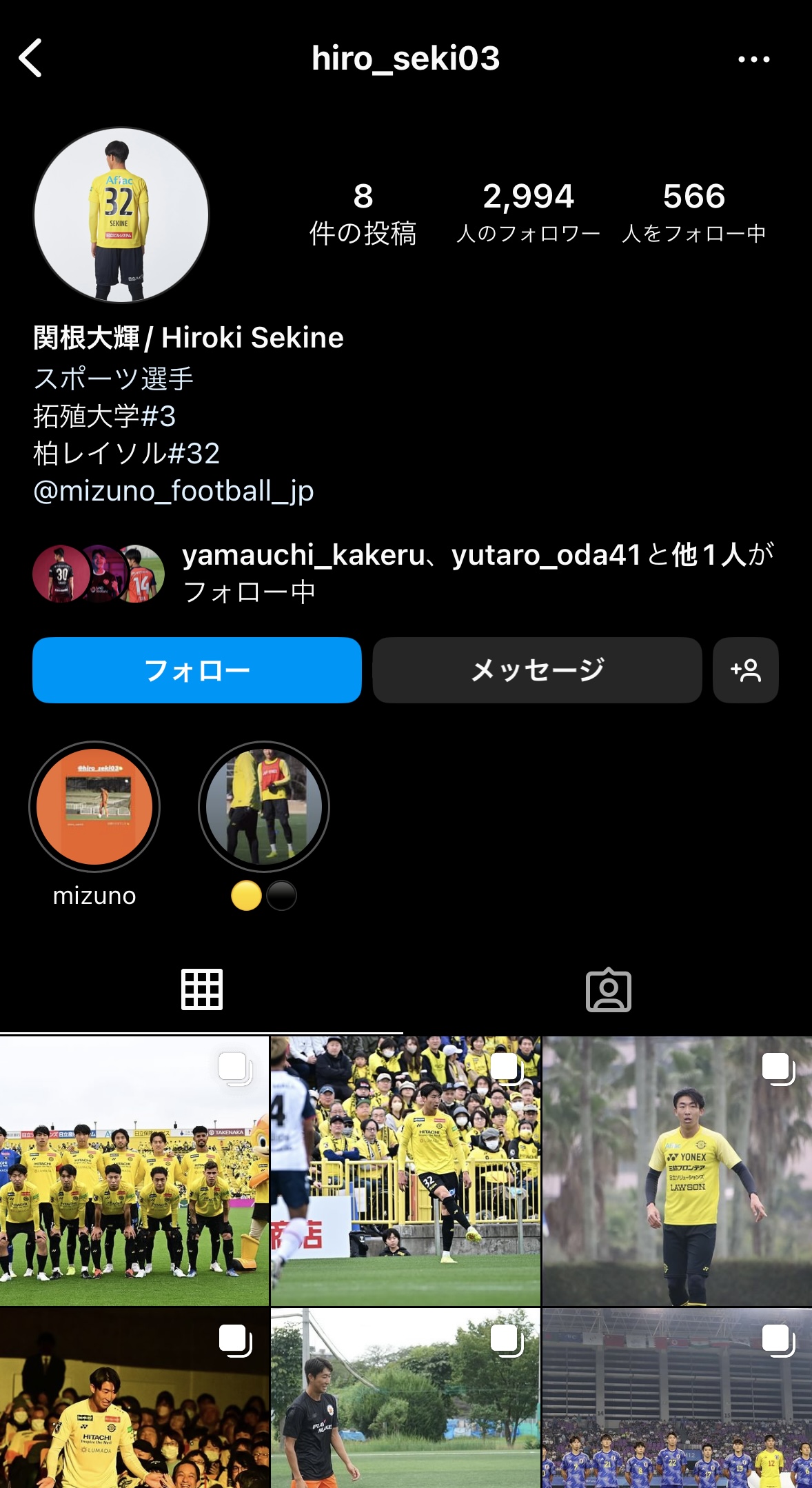This screenshot has width=812, height=1488.
Task: Go back using the top-left arrow
Action: tap(30, 58)
